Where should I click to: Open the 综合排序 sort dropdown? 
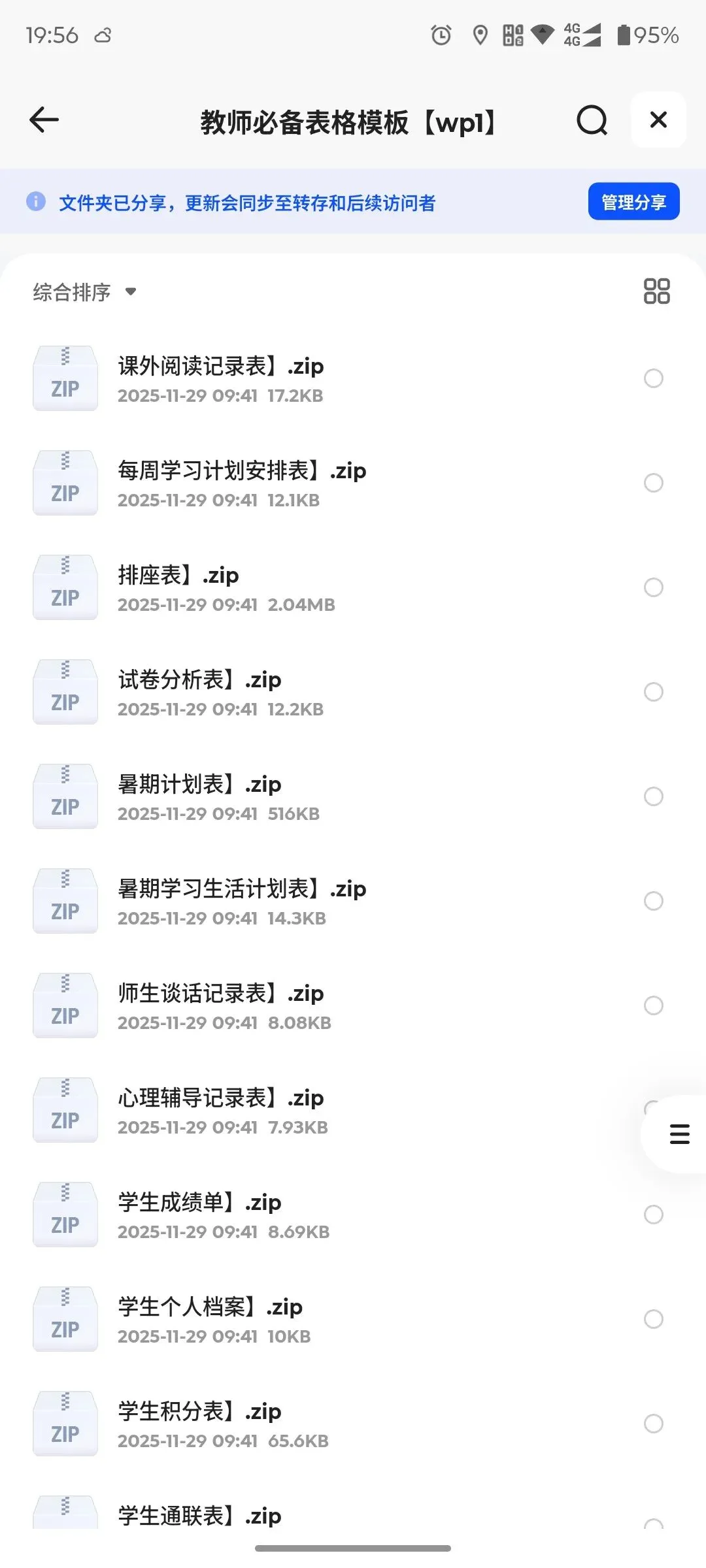pos(85,292)
